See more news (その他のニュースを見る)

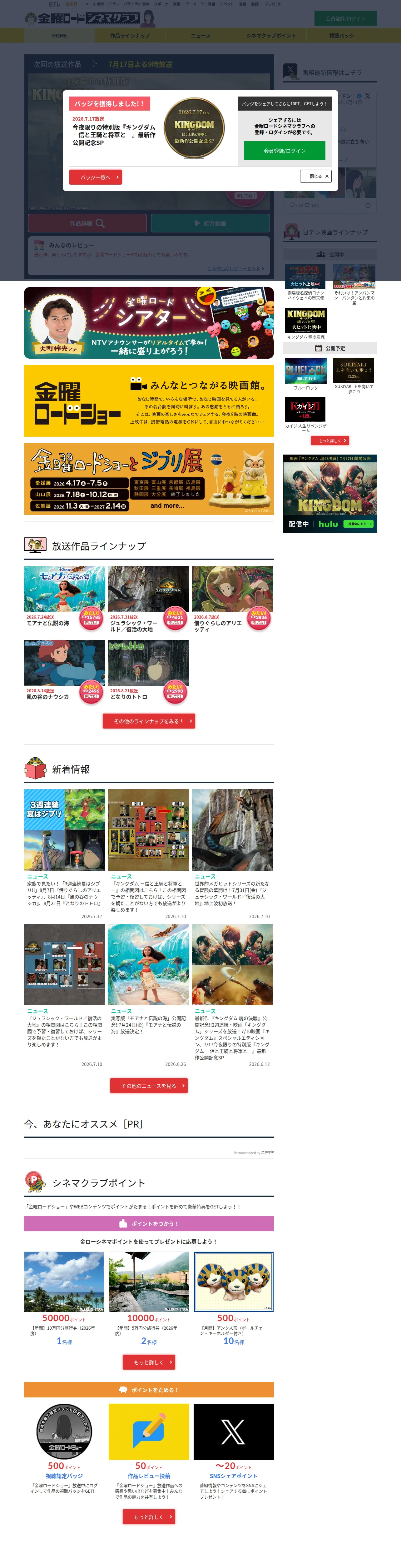coord(148,1085)
